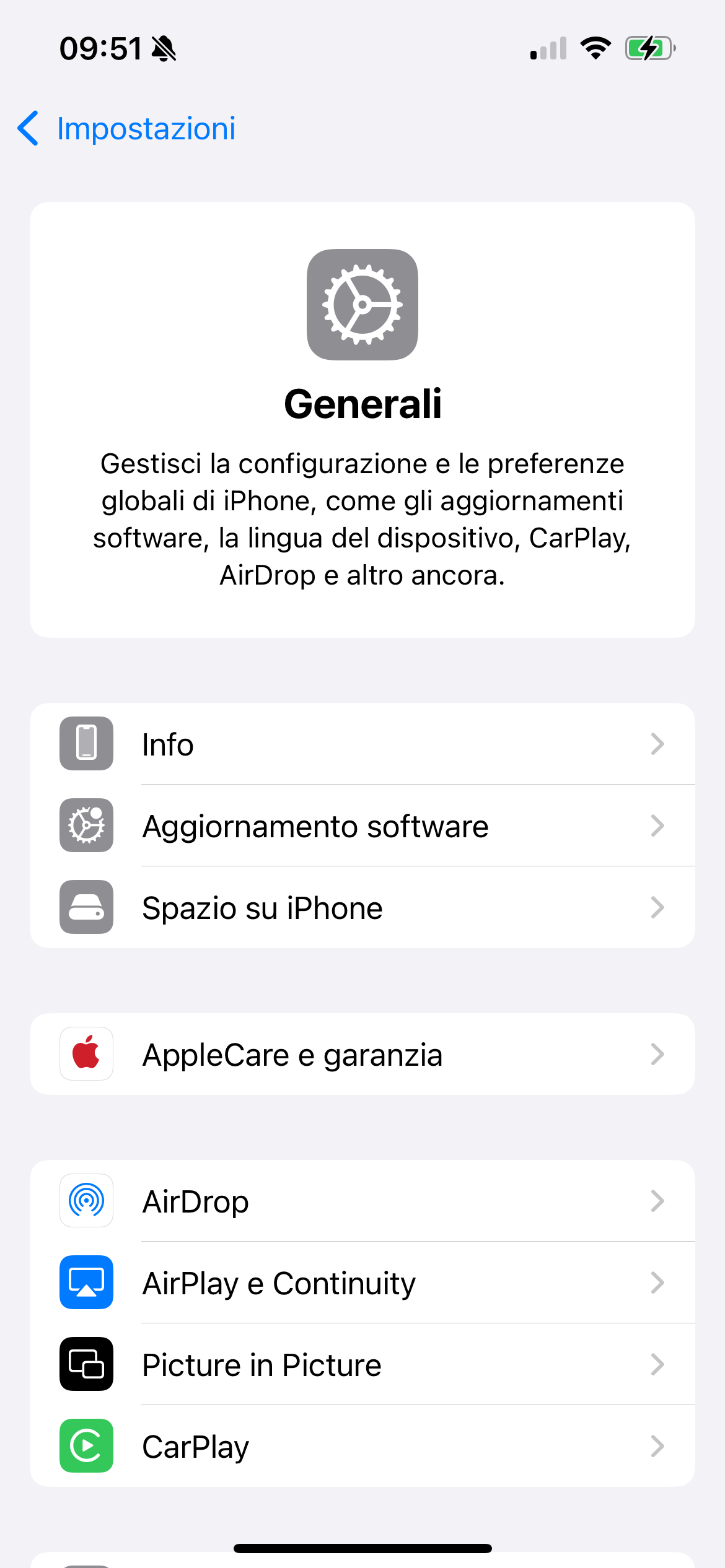This screenshot has width=725, height=1568.
Task: Open Aggiornamento software
Action: [362, 825]
